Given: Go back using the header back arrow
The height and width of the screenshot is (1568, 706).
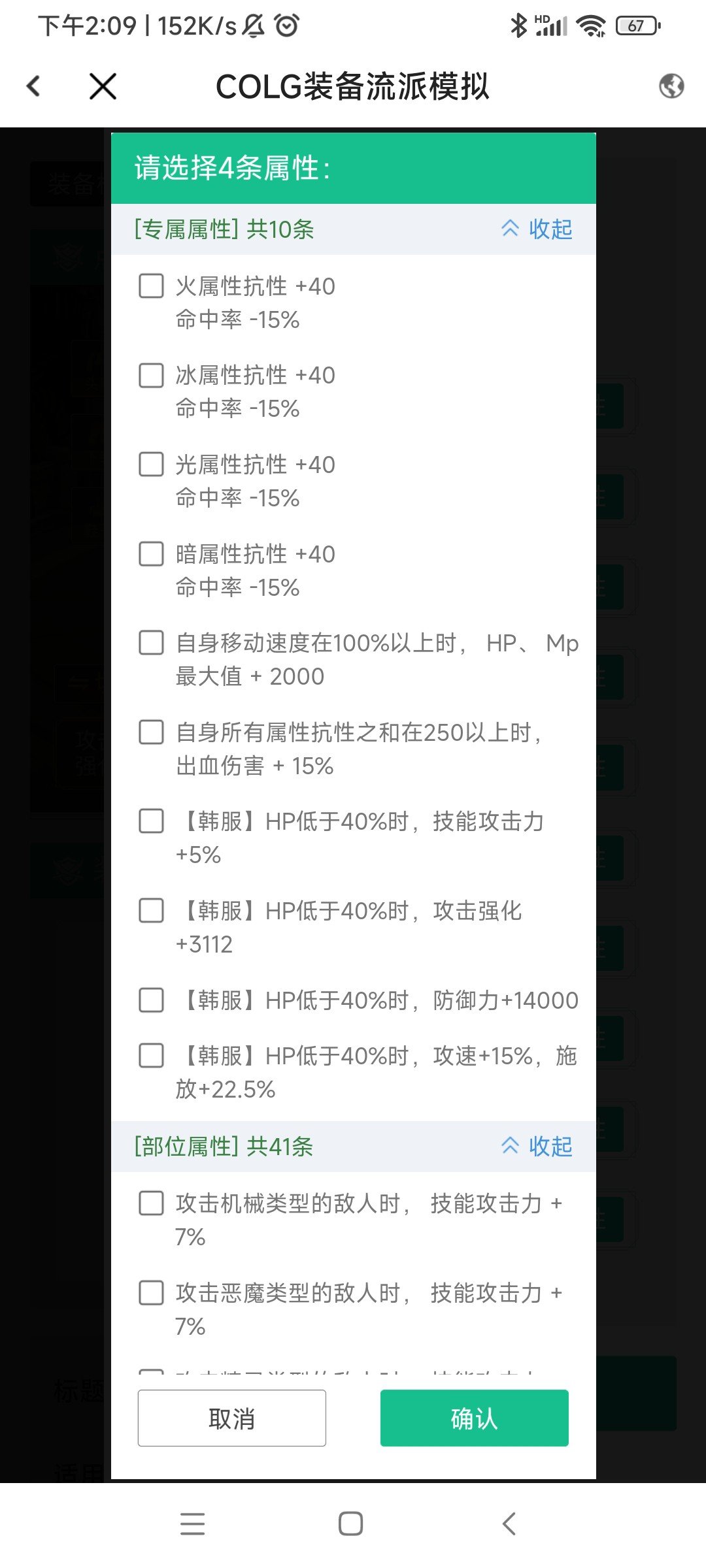Looking at the screenshot, I should click(34, 86).
